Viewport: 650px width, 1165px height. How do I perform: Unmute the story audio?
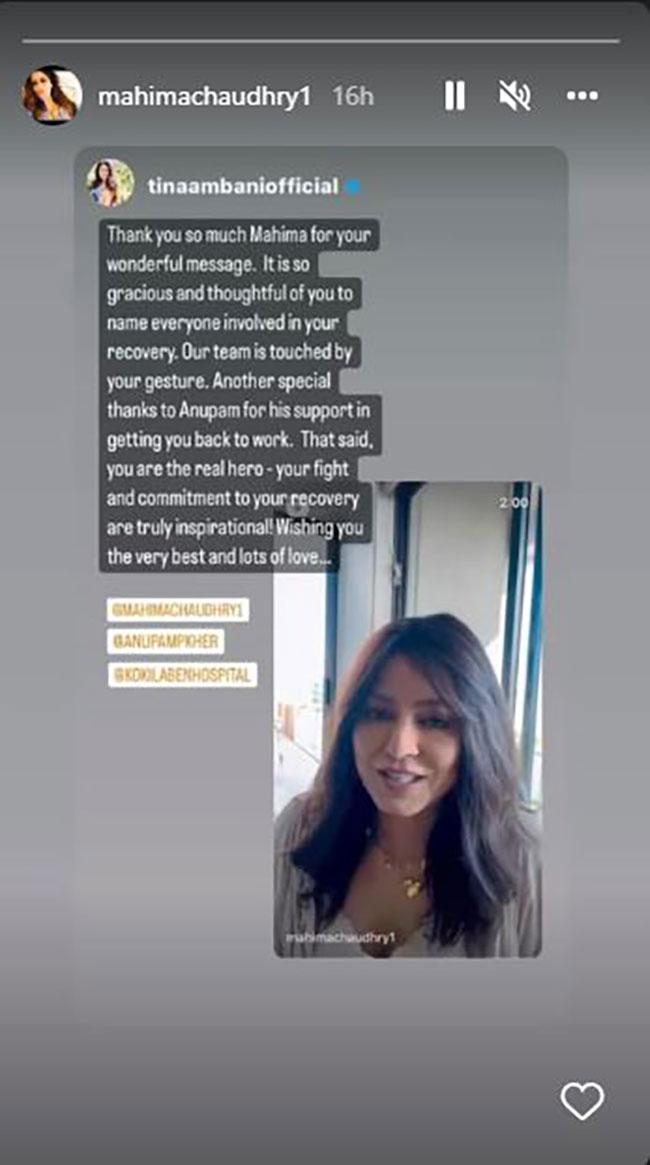point(515,96)
